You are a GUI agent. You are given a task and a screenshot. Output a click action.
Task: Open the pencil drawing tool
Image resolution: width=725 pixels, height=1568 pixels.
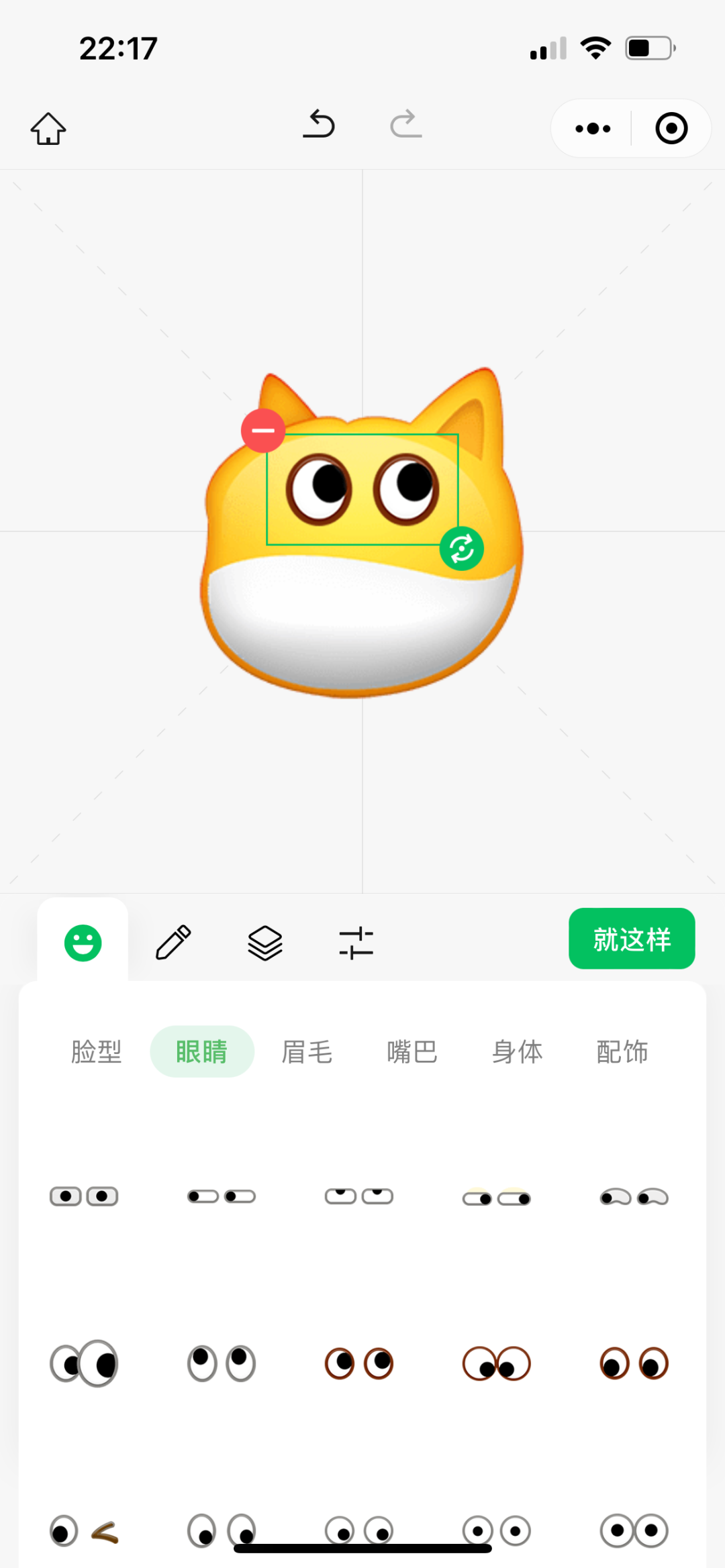point(173,941)
